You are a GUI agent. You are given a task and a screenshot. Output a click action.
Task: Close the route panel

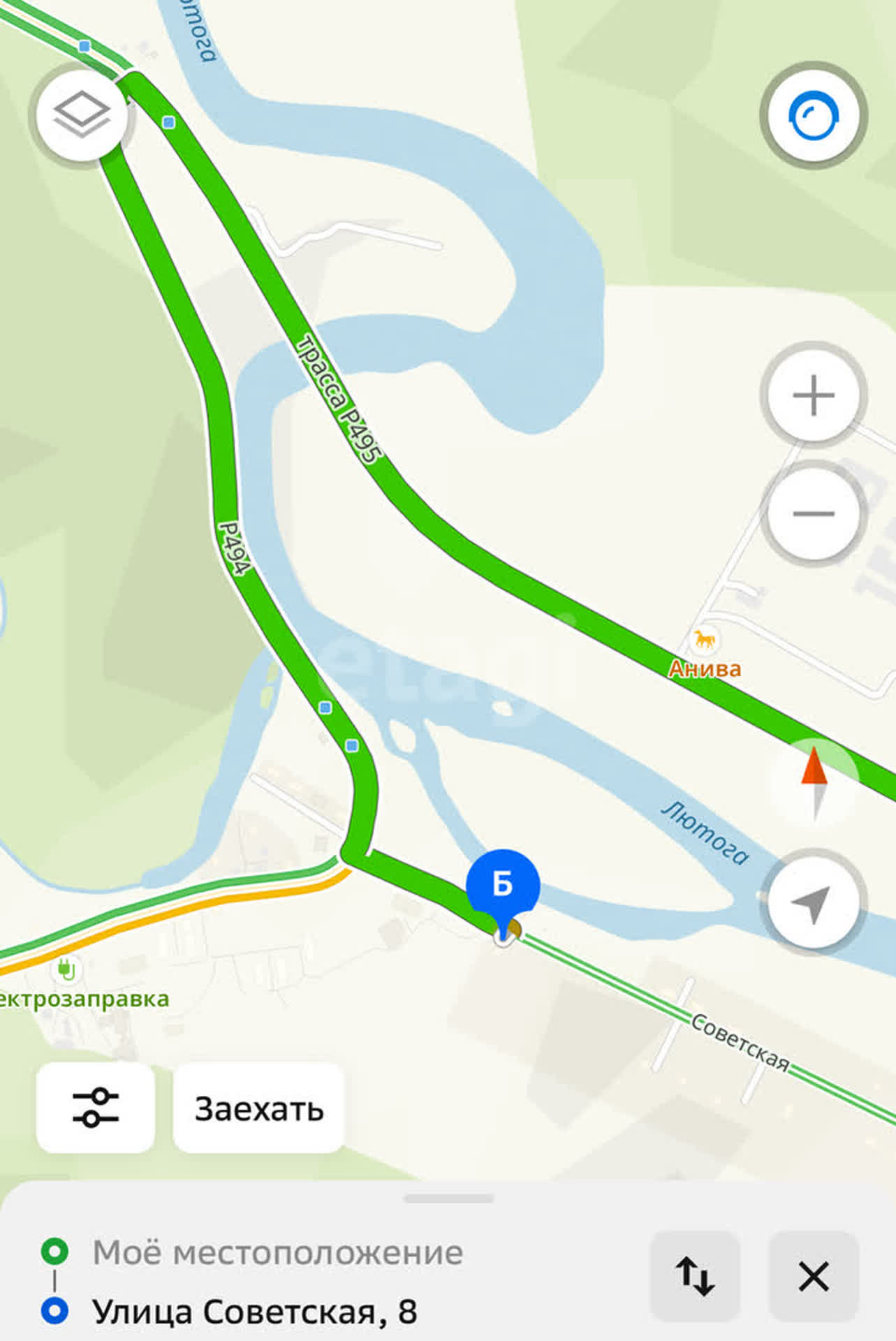[x=814, y=1276]
